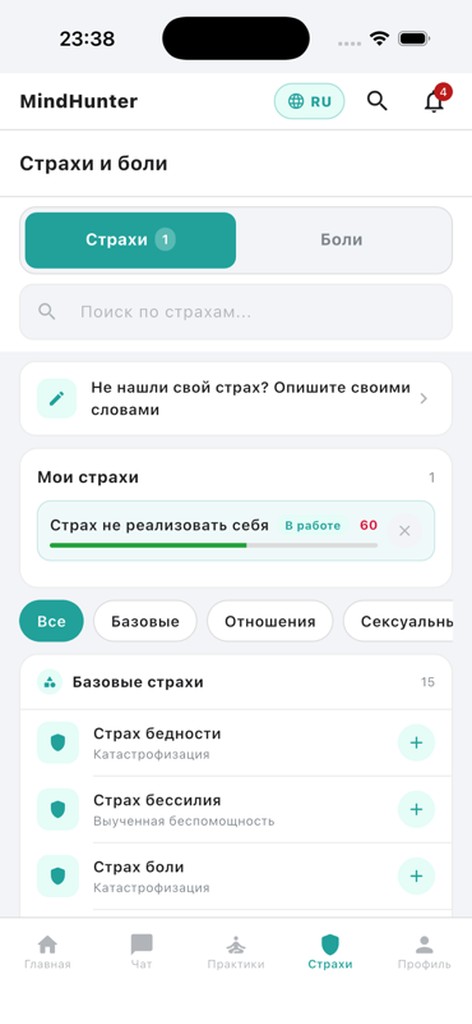Go to the Главная tab

(x=48, y=952)
